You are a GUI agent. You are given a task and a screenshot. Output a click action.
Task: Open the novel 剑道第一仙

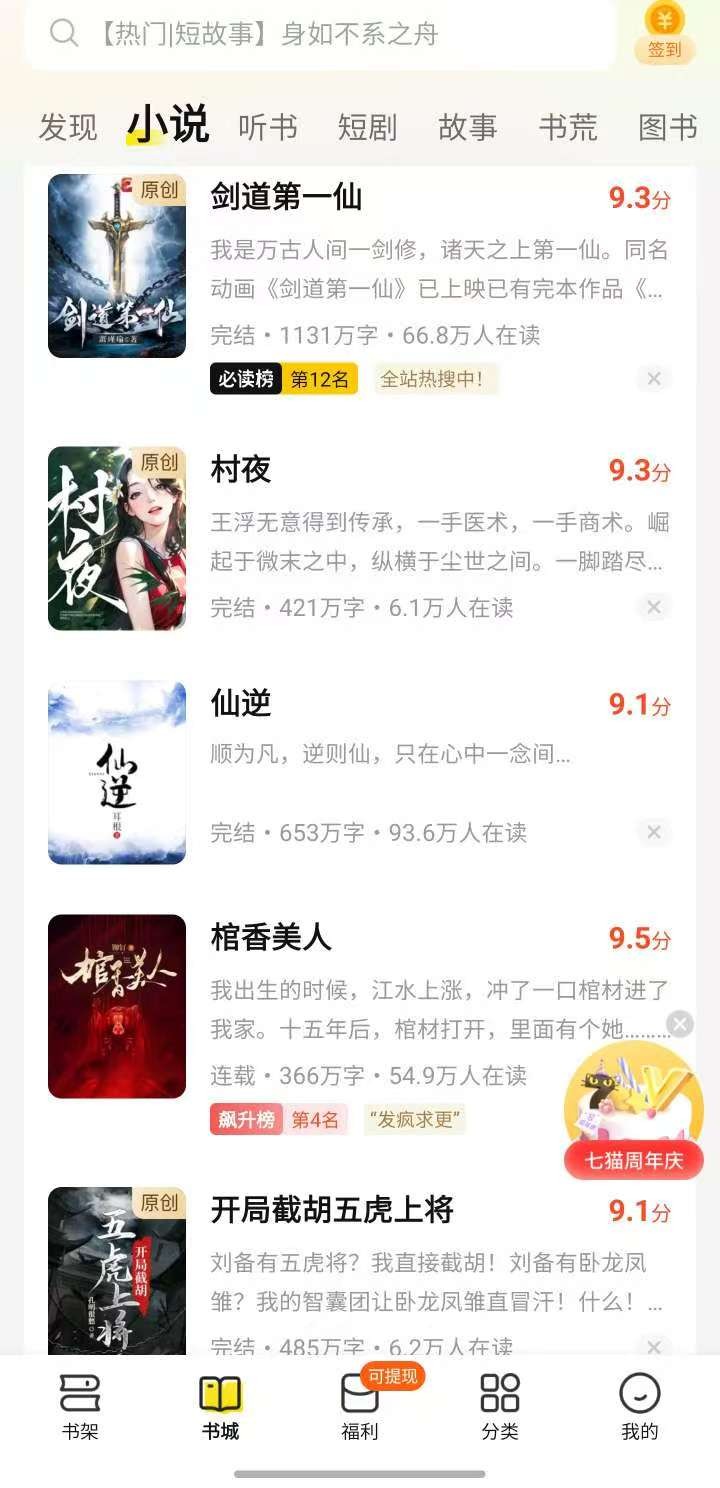286,197
